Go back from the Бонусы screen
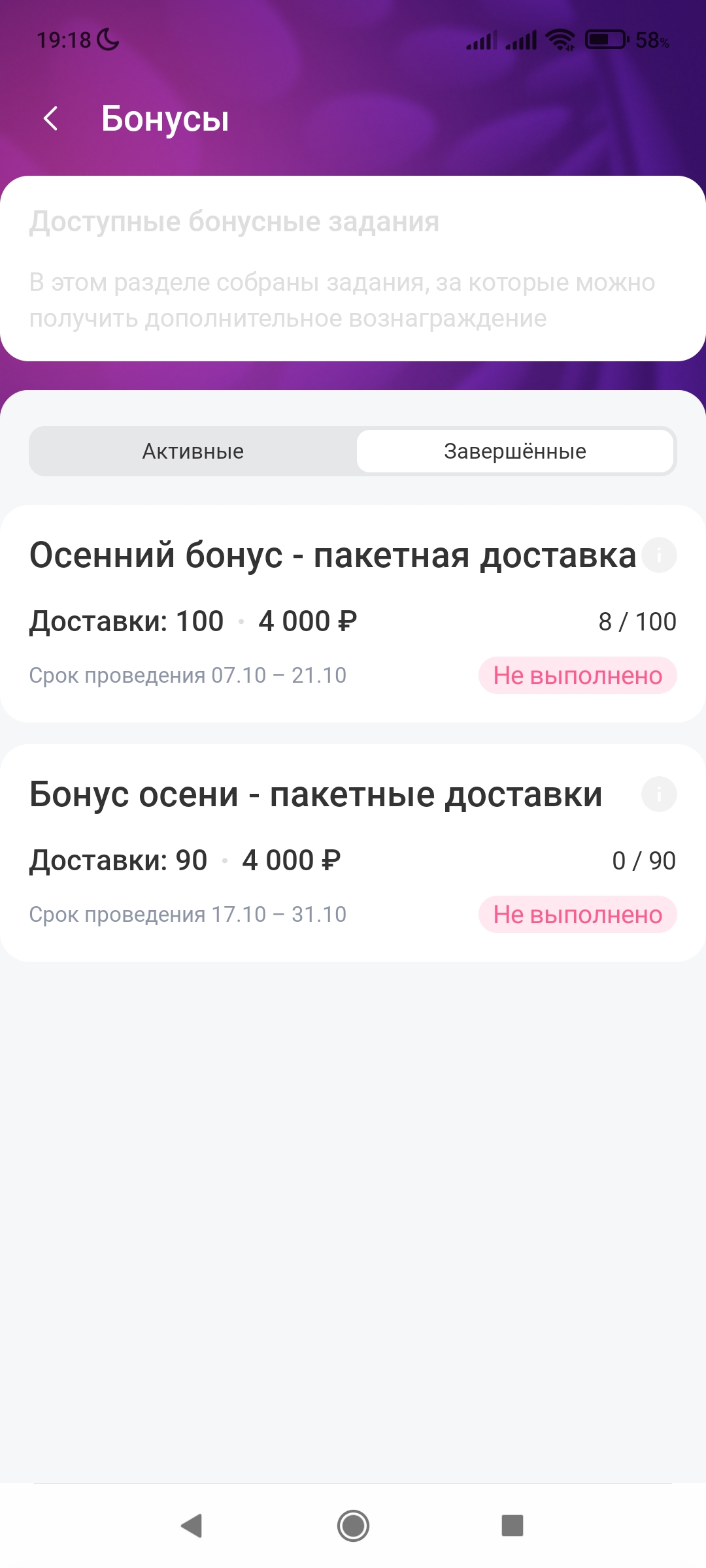Screen dimensions: 706x1568 51,119
